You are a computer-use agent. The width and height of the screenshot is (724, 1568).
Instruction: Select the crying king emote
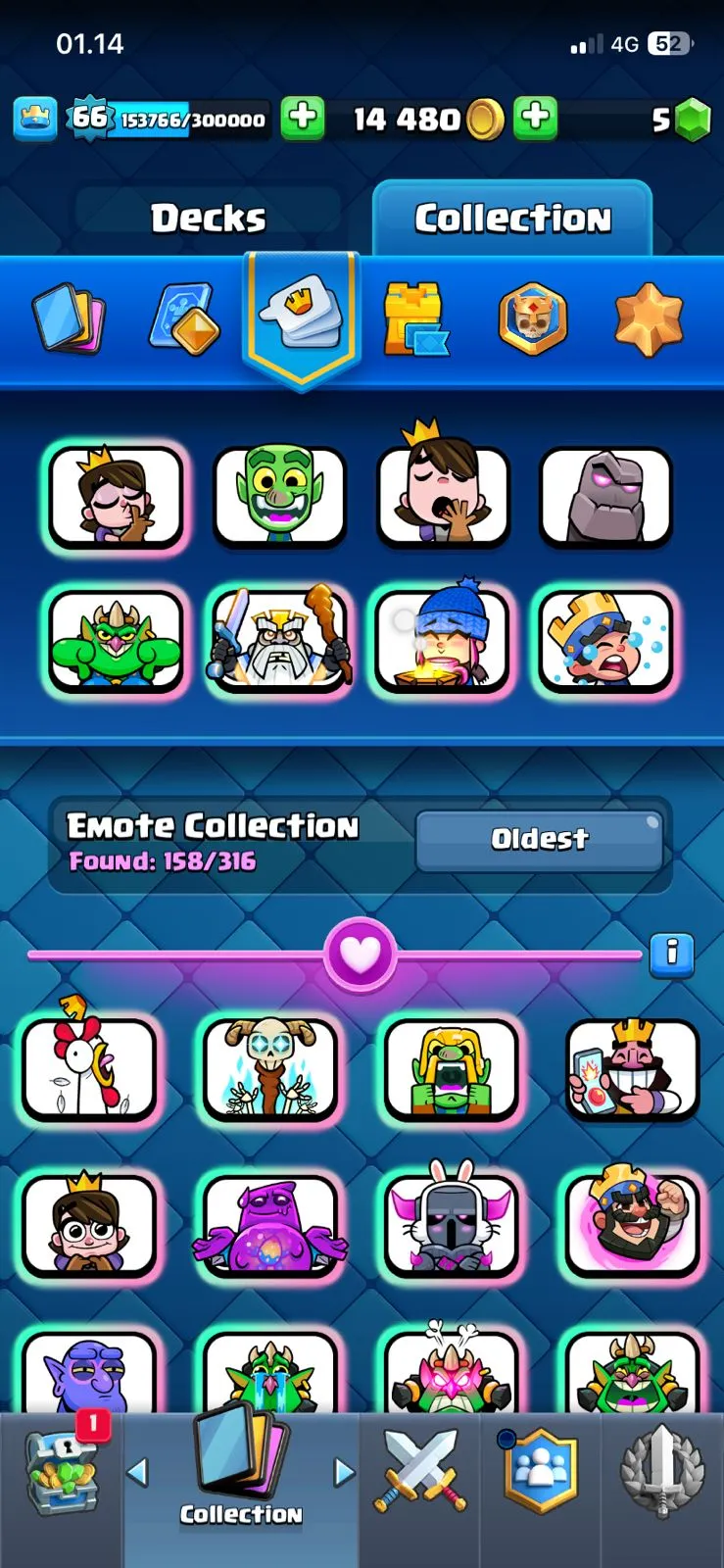coord(605,640)
